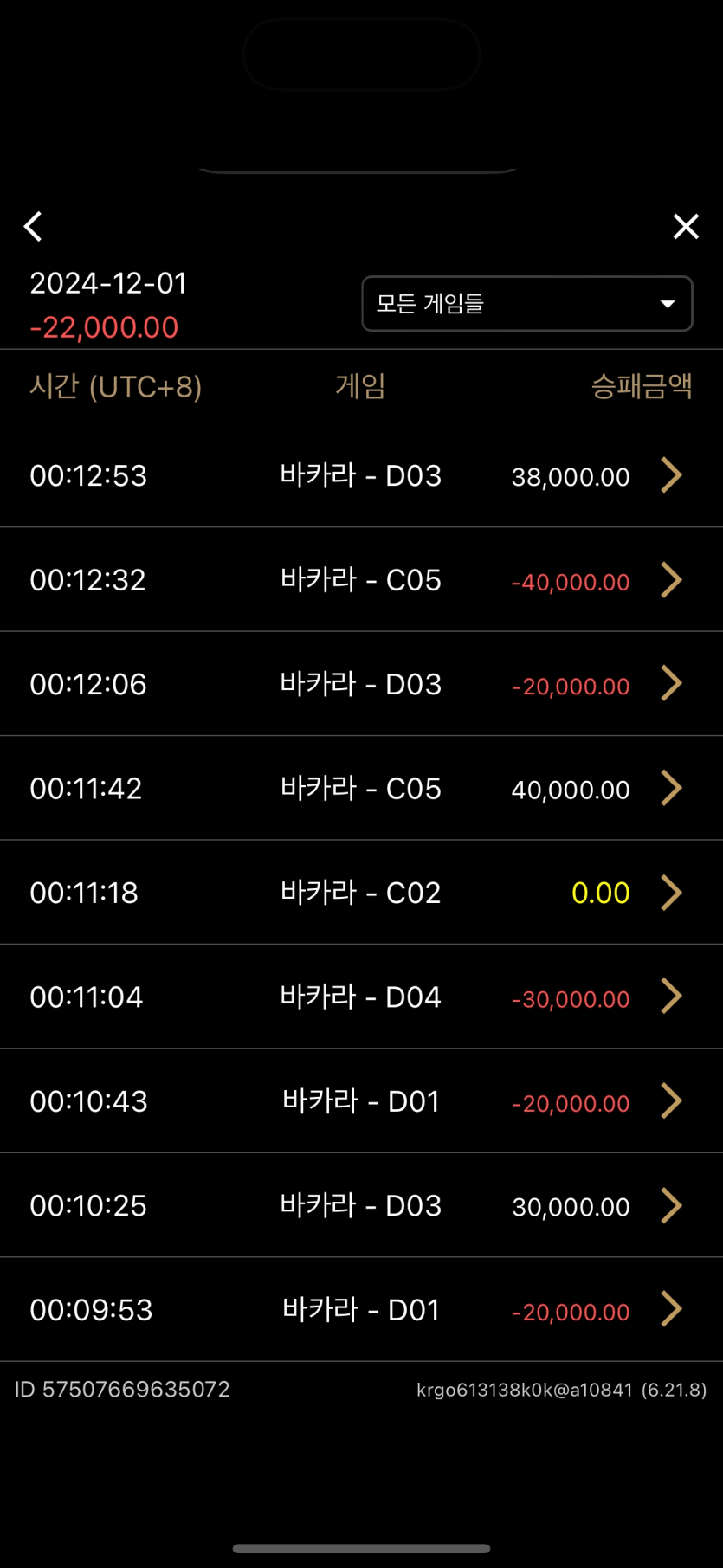Open the 00:12:06 바카라 D03 record
This screenshot has width=723, height=1568.
pyautogui.click(x=671, y=684)
